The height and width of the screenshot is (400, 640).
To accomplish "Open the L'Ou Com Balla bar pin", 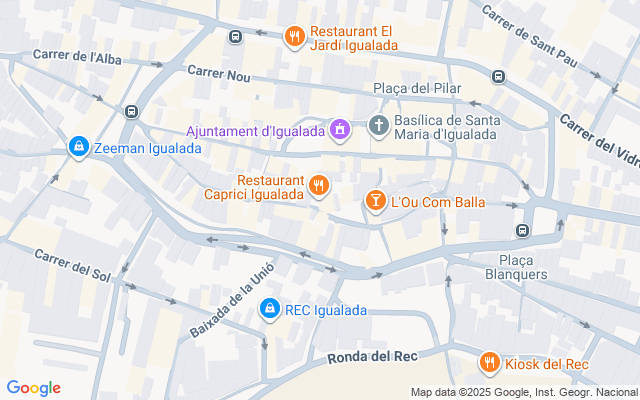I will pyautogui.click(x=375, y=201).
